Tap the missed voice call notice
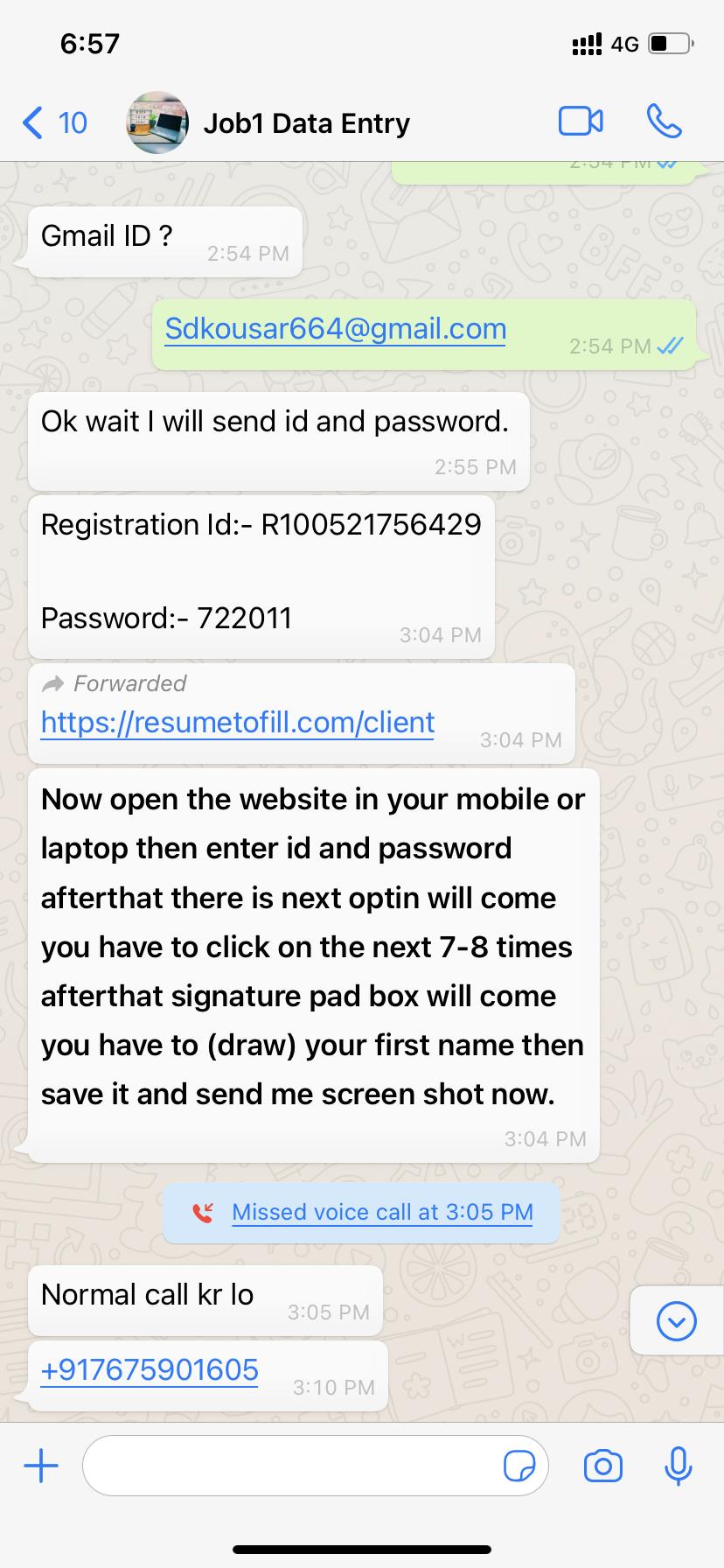Viewport: 724px width, 1568px height. click(x=361, y=1212)
